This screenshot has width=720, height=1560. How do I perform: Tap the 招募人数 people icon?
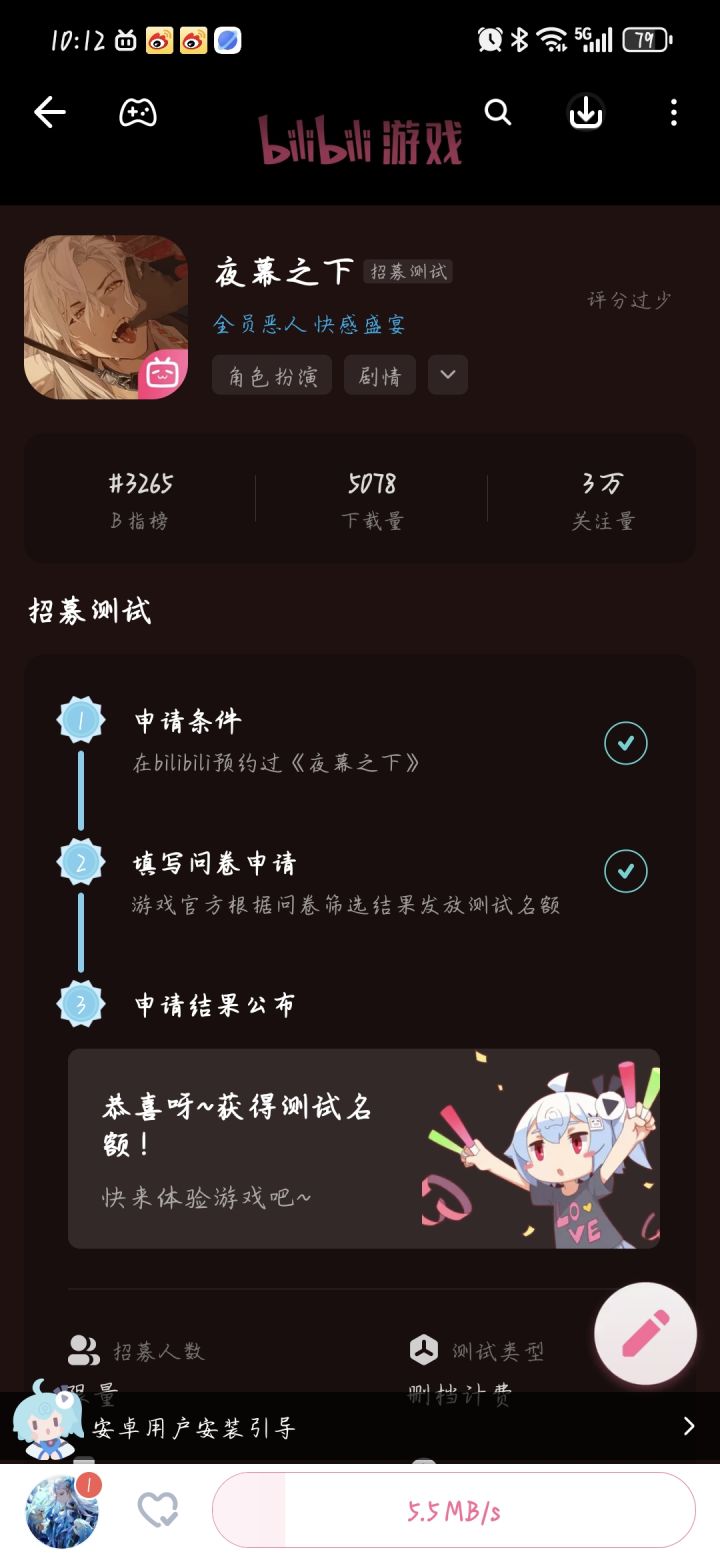click(x=83, y=1350)
